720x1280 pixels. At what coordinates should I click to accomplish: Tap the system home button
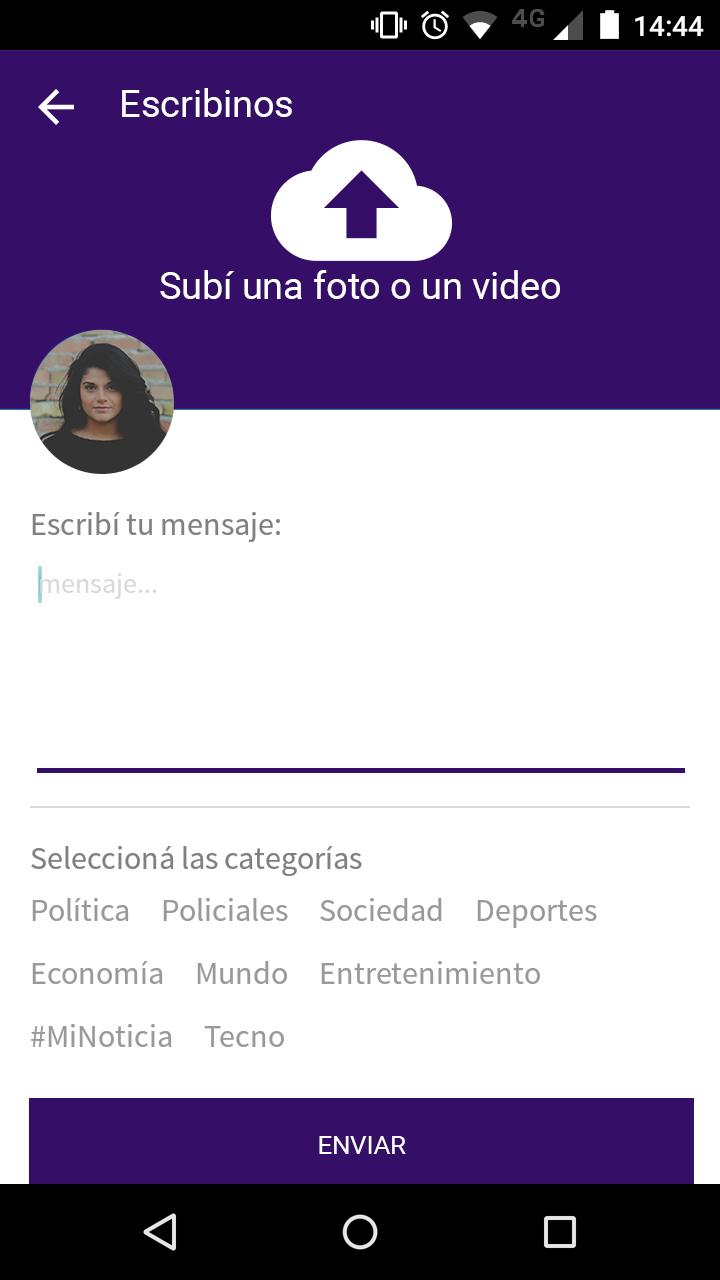click(x=360, y=1232)
